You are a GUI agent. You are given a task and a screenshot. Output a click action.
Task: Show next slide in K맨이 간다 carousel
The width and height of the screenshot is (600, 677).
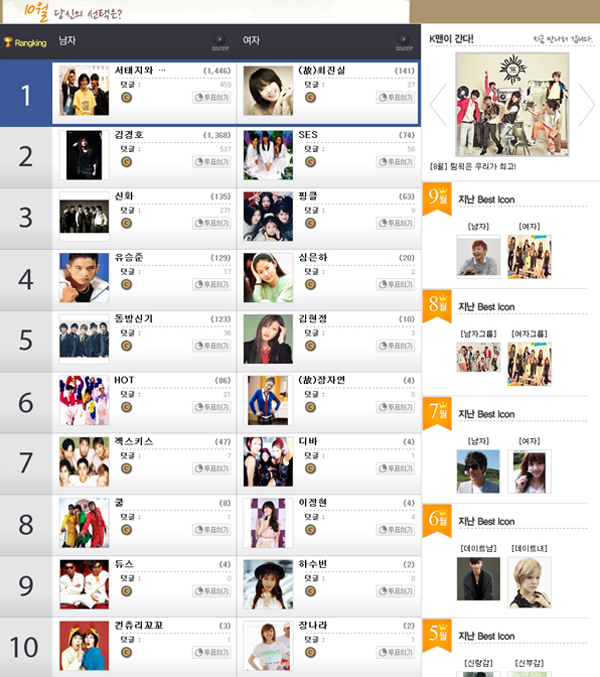586,105
